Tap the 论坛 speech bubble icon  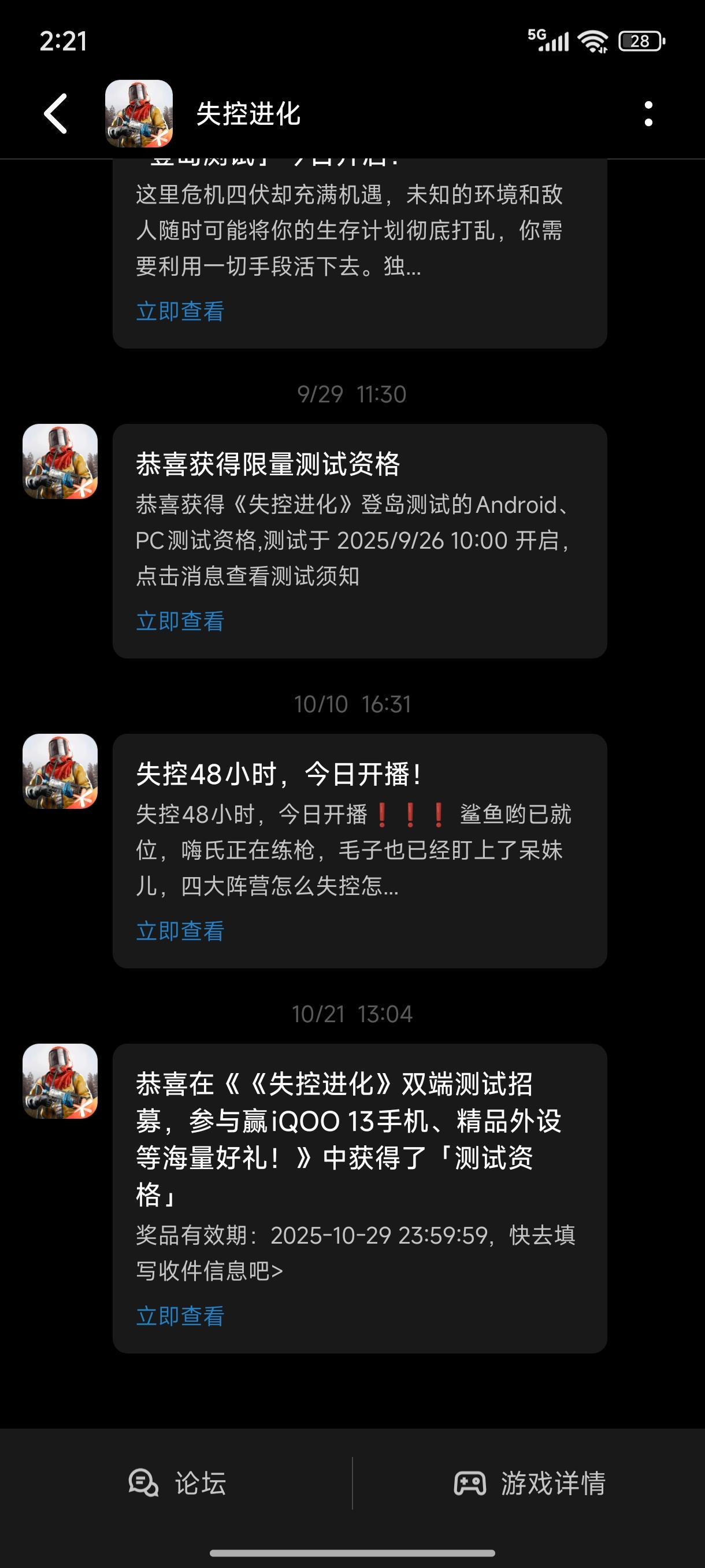point(143,1484)
